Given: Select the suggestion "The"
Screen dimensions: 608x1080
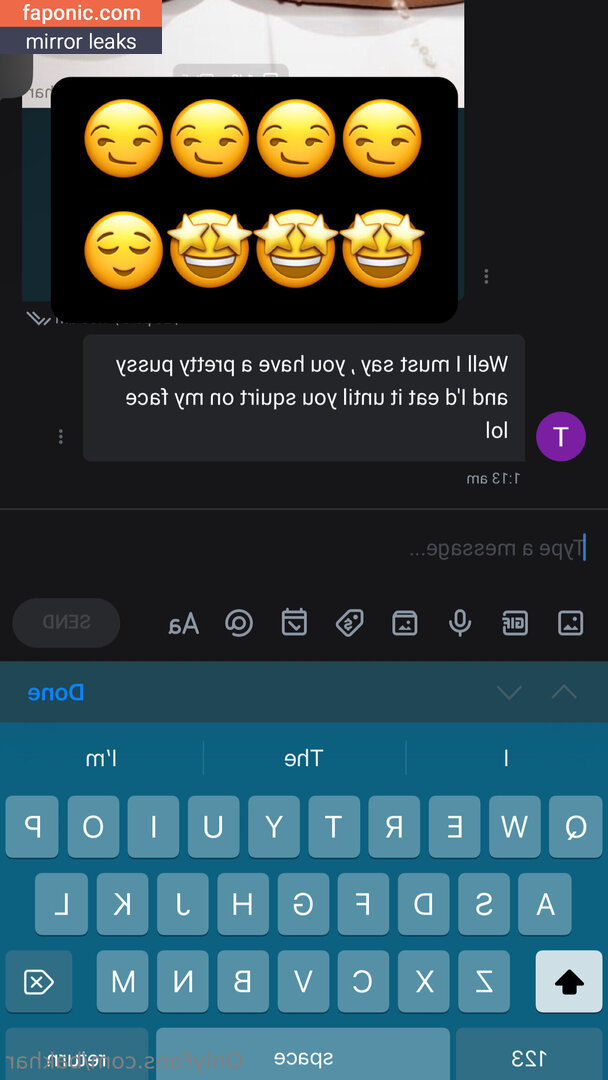Looking at the screenshot, I should point(304,758).
